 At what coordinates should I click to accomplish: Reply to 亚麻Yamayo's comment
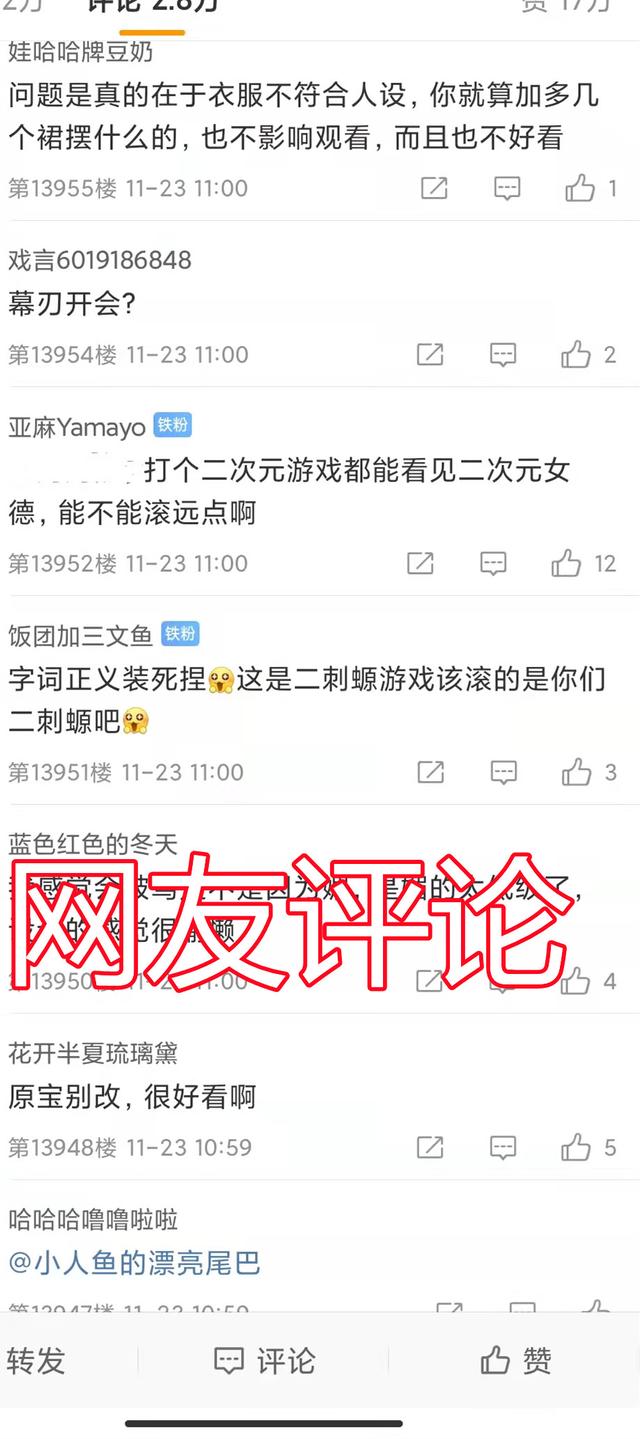click(494, 563)
